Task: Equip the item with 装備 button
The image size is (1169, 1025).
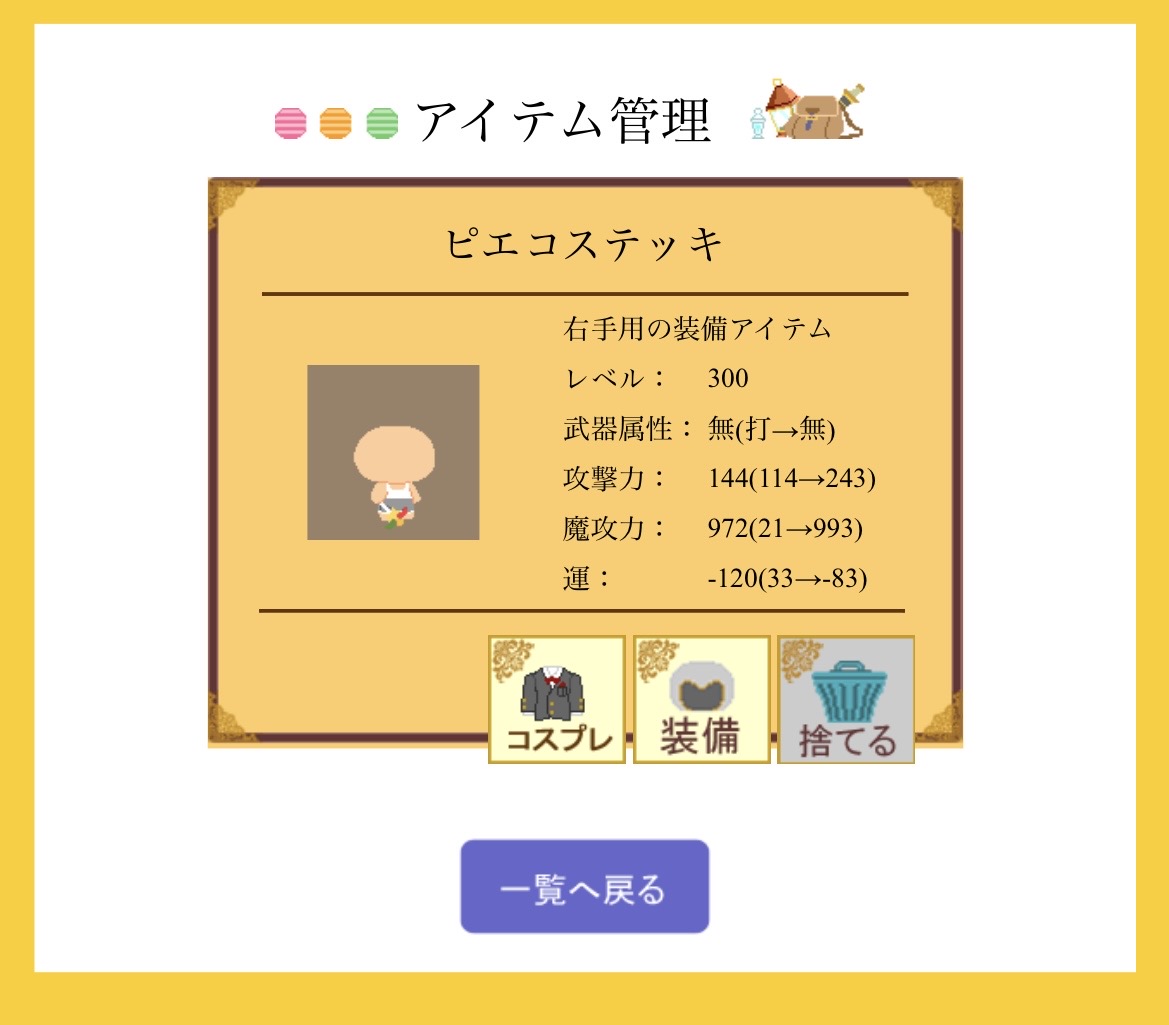Action: tap(701, 700)
